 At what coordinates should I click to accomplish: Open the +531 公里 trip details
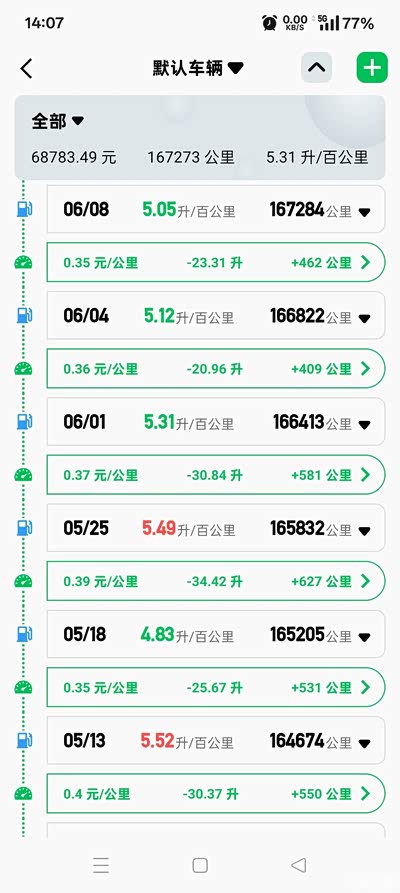coord(216,687)
